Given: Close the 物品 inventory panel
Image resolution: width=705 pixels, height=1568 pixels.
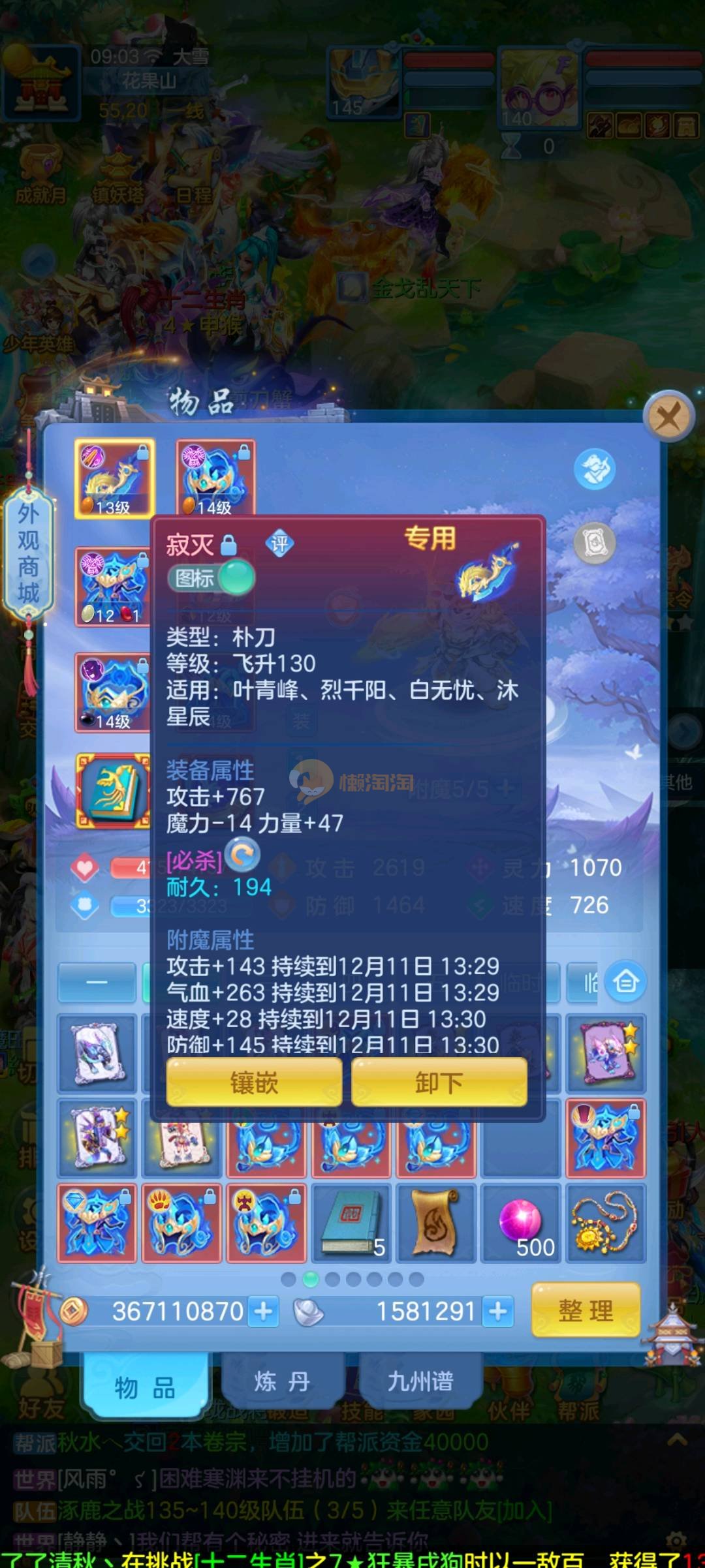Looking at the screenshot, I should (668, 416).
